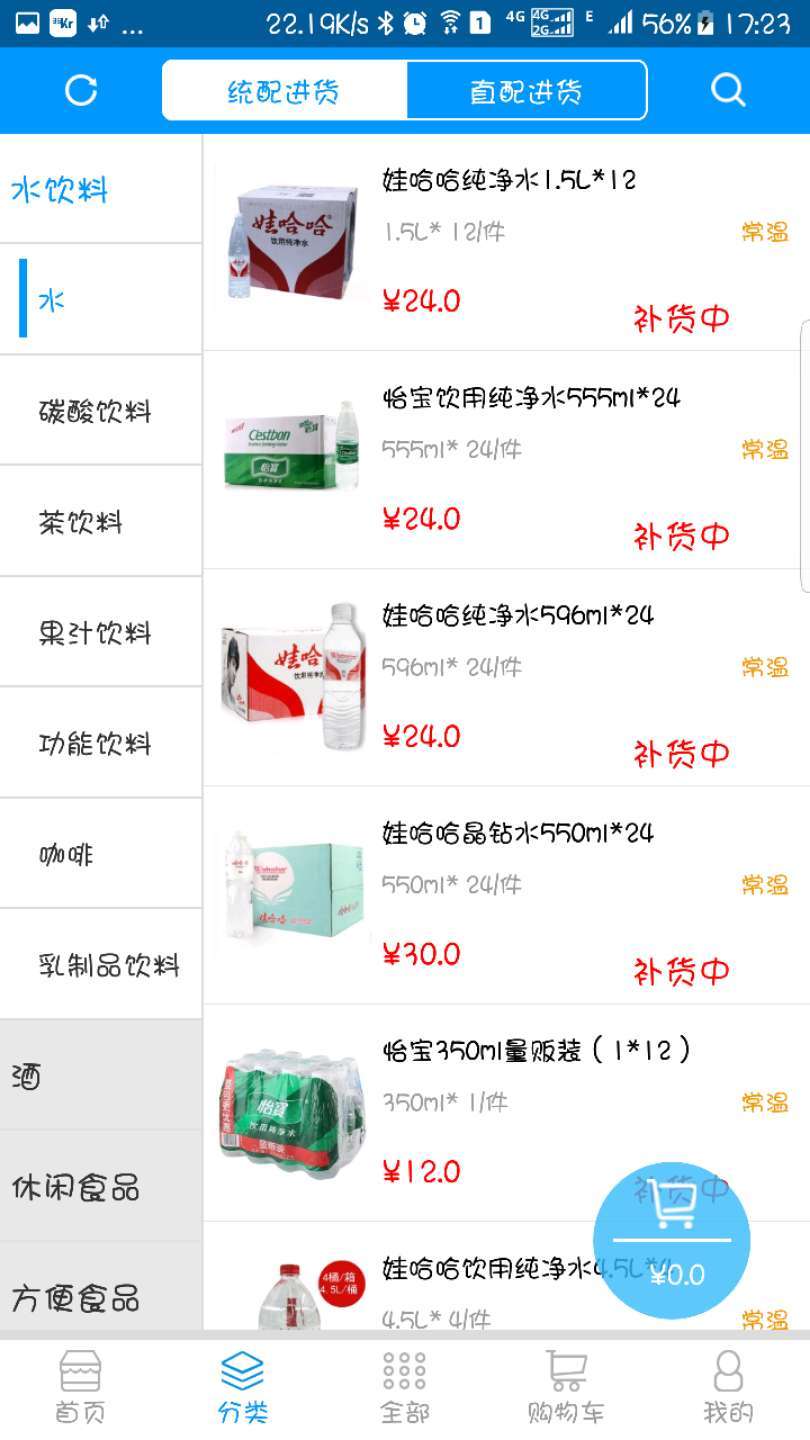Select the 茶饮料 subcategory
Screen dimensions: 810x1440
[81, 521]
